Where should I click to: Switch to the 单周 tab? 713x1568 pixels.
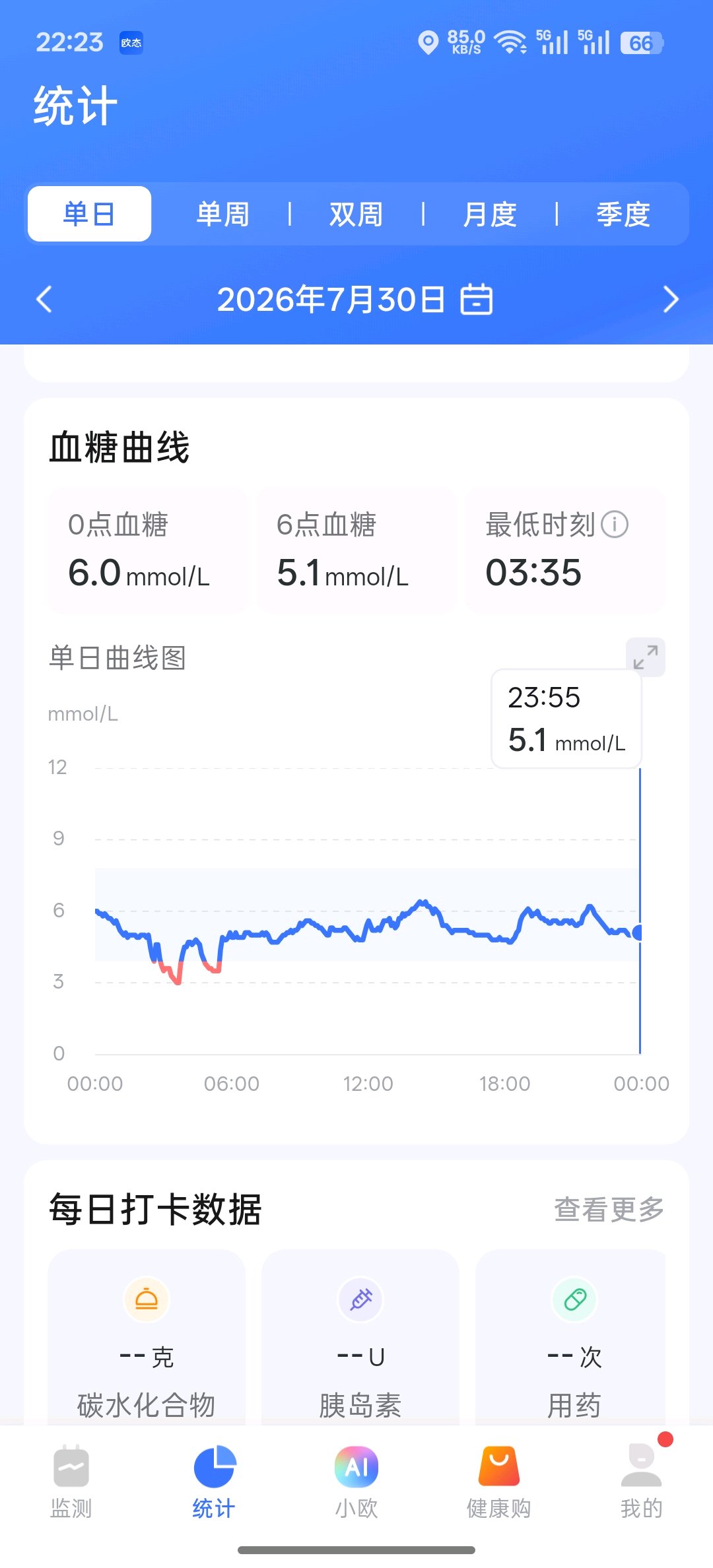coord(223,214)
